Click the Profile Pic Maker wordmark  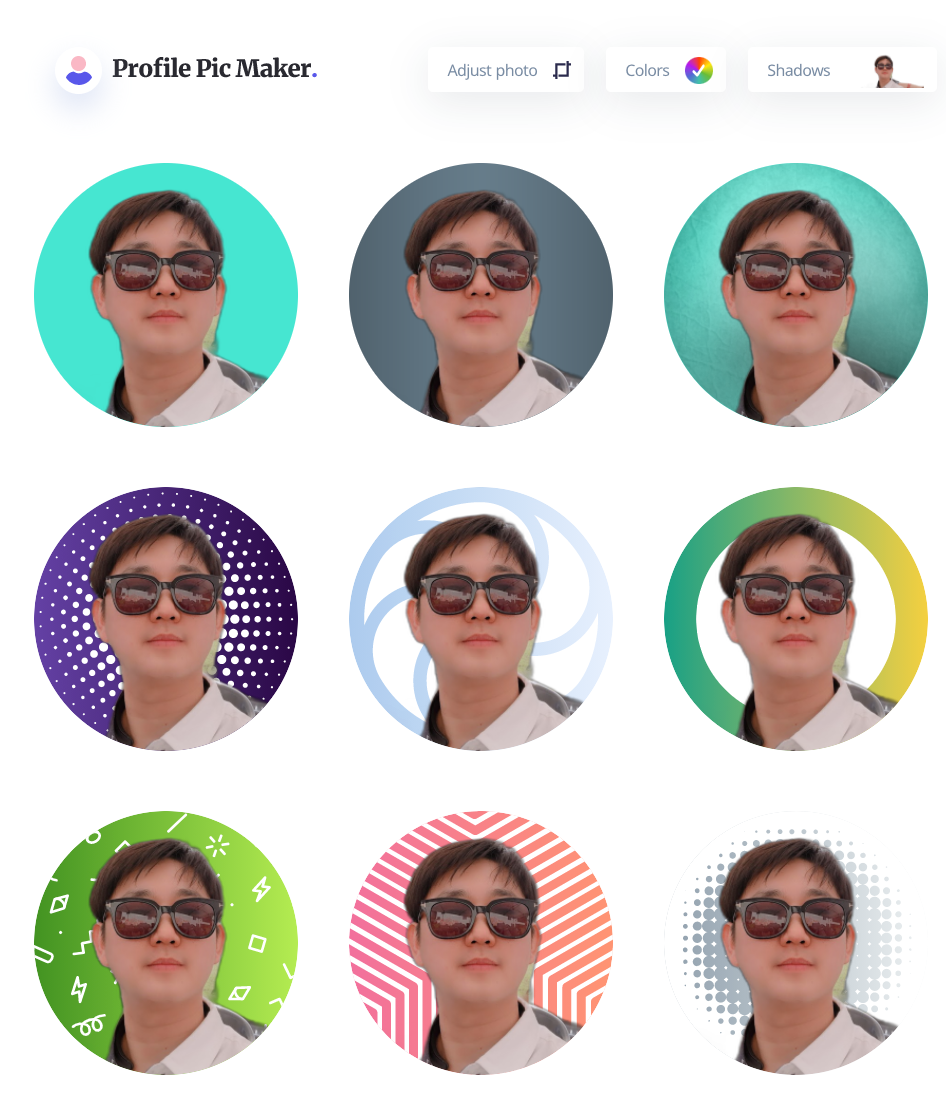pos(213,69)
